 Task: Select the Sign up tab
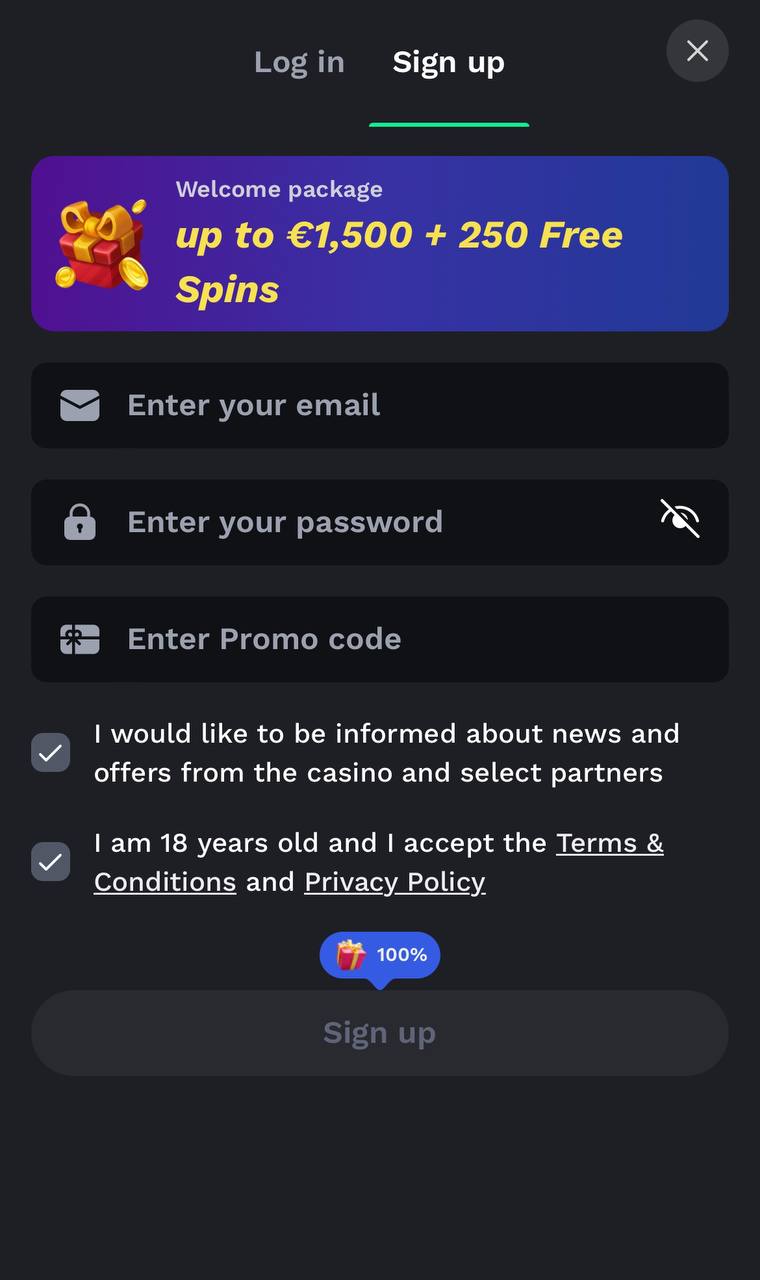click(448, 62)
